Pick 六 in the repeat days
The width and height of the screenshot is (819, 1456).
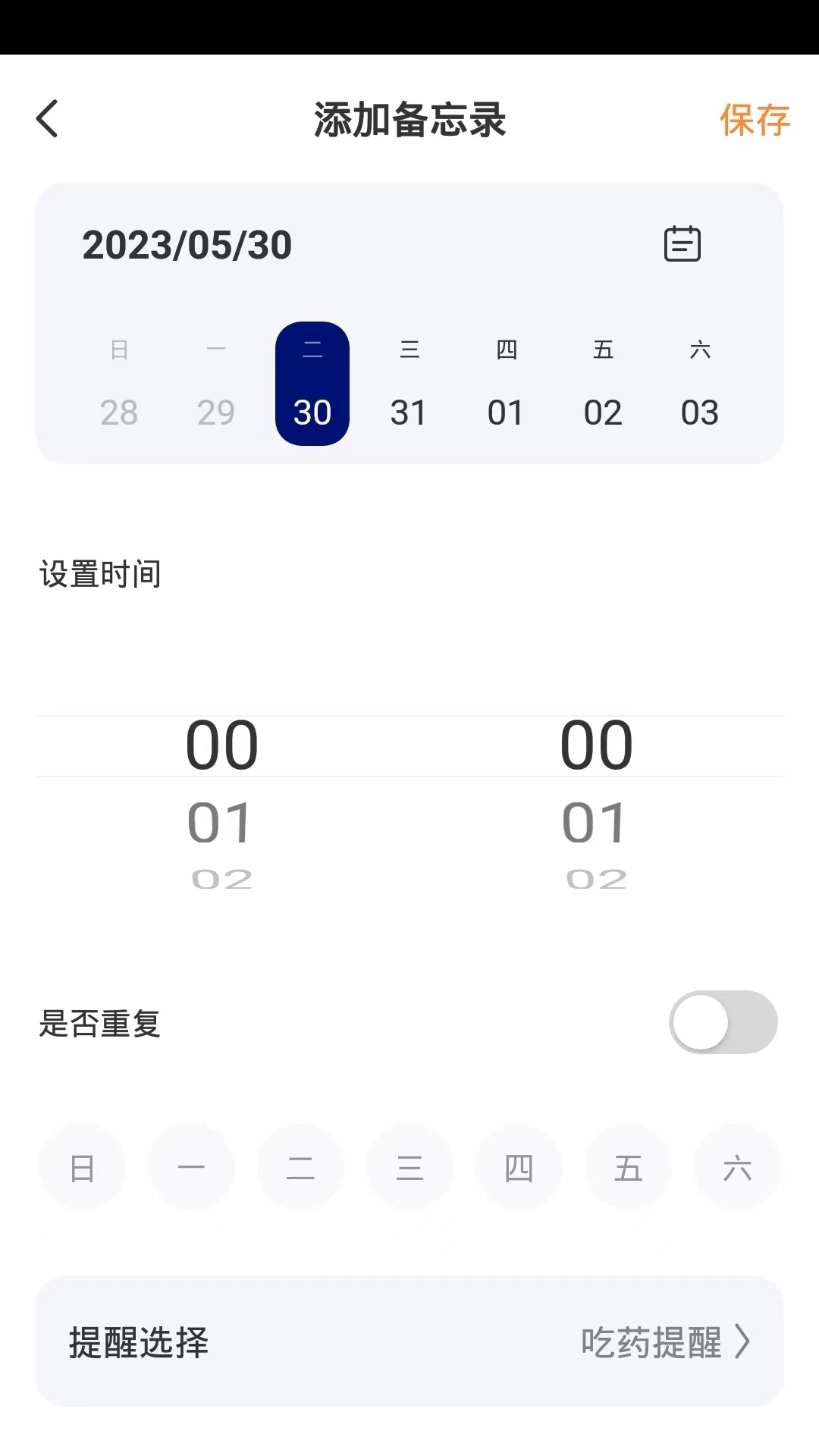(737, 1168)
